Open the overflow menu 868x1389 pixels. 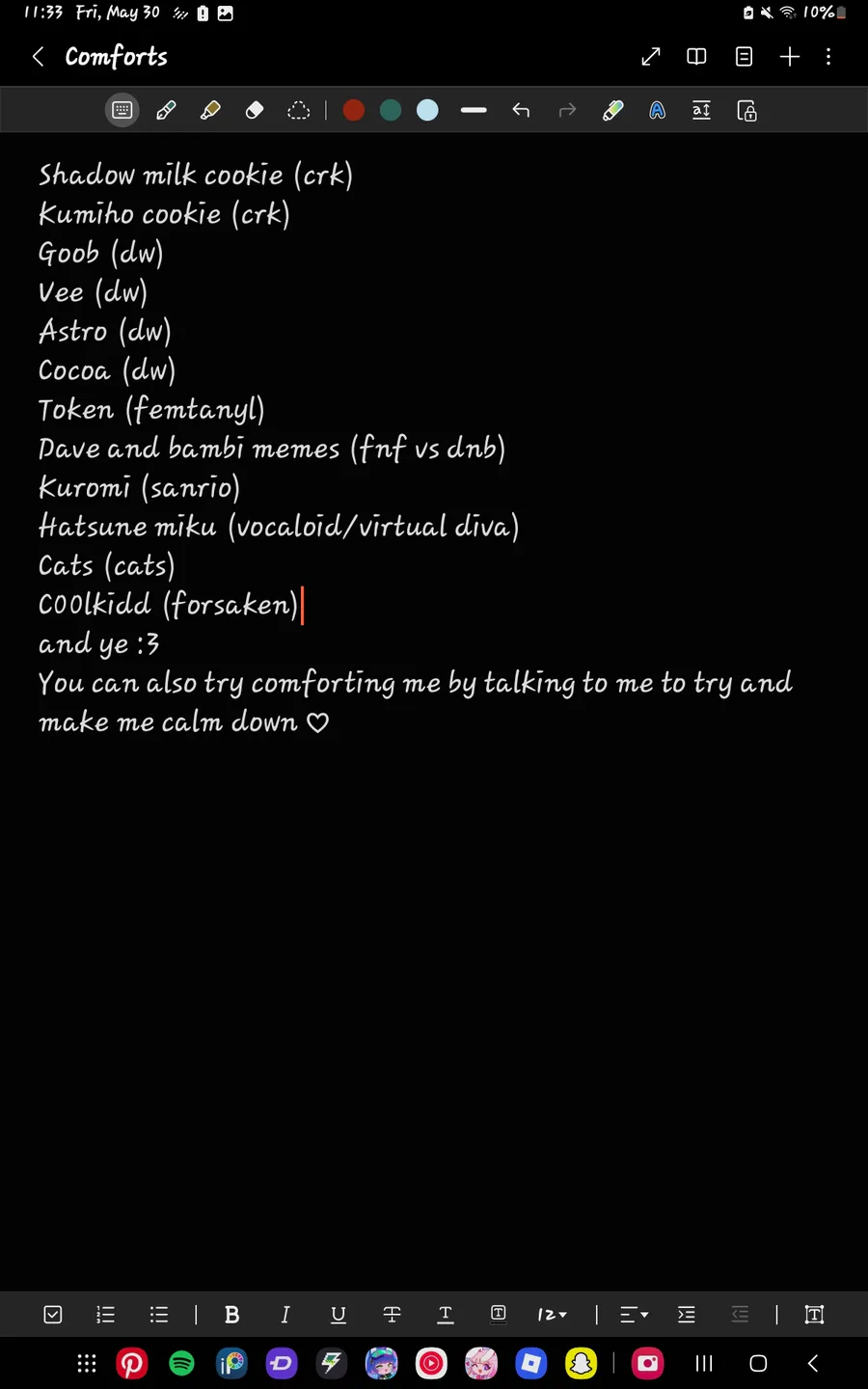click(828, 57)
